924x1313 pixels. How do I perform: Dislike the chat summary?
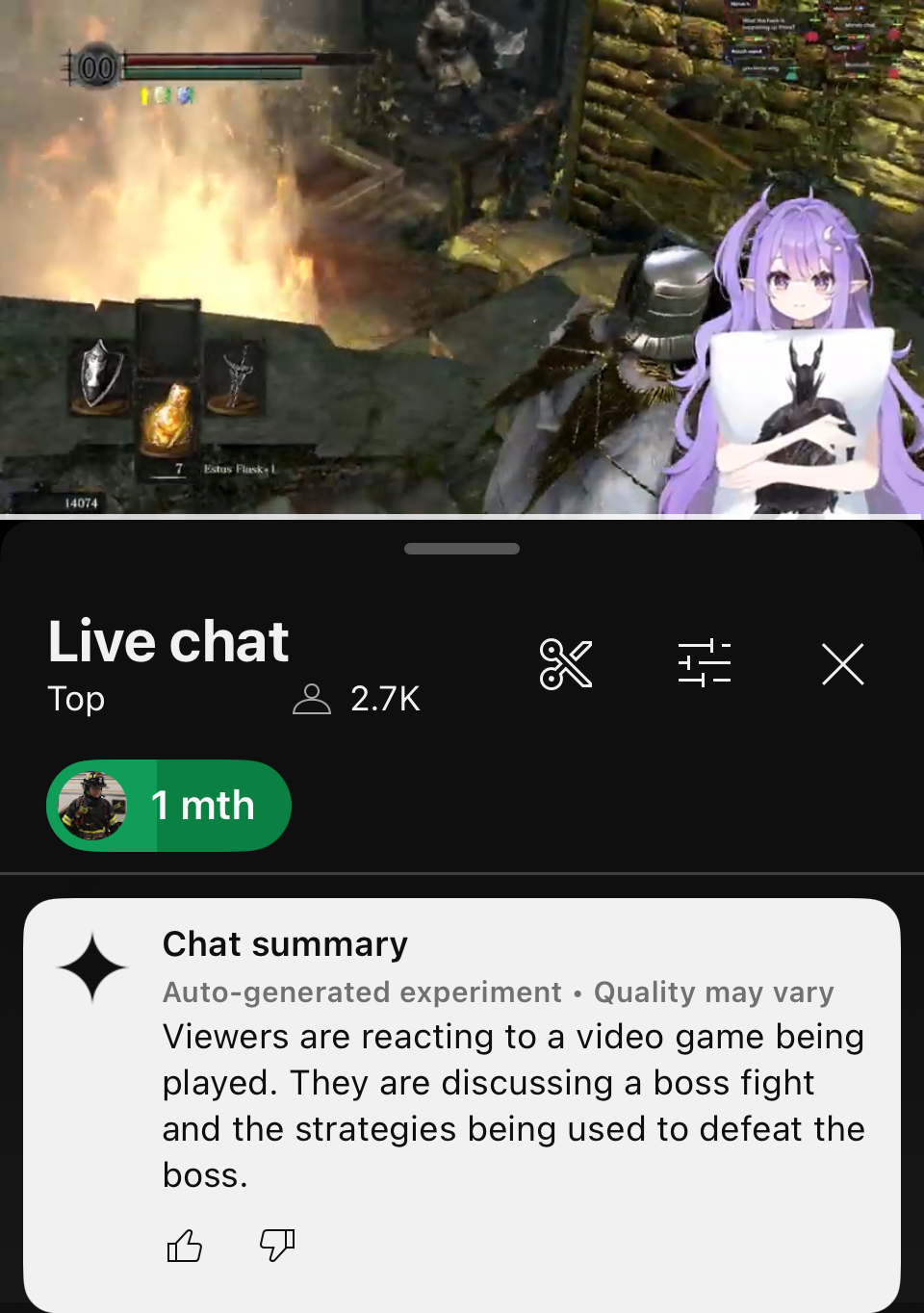277,1246
